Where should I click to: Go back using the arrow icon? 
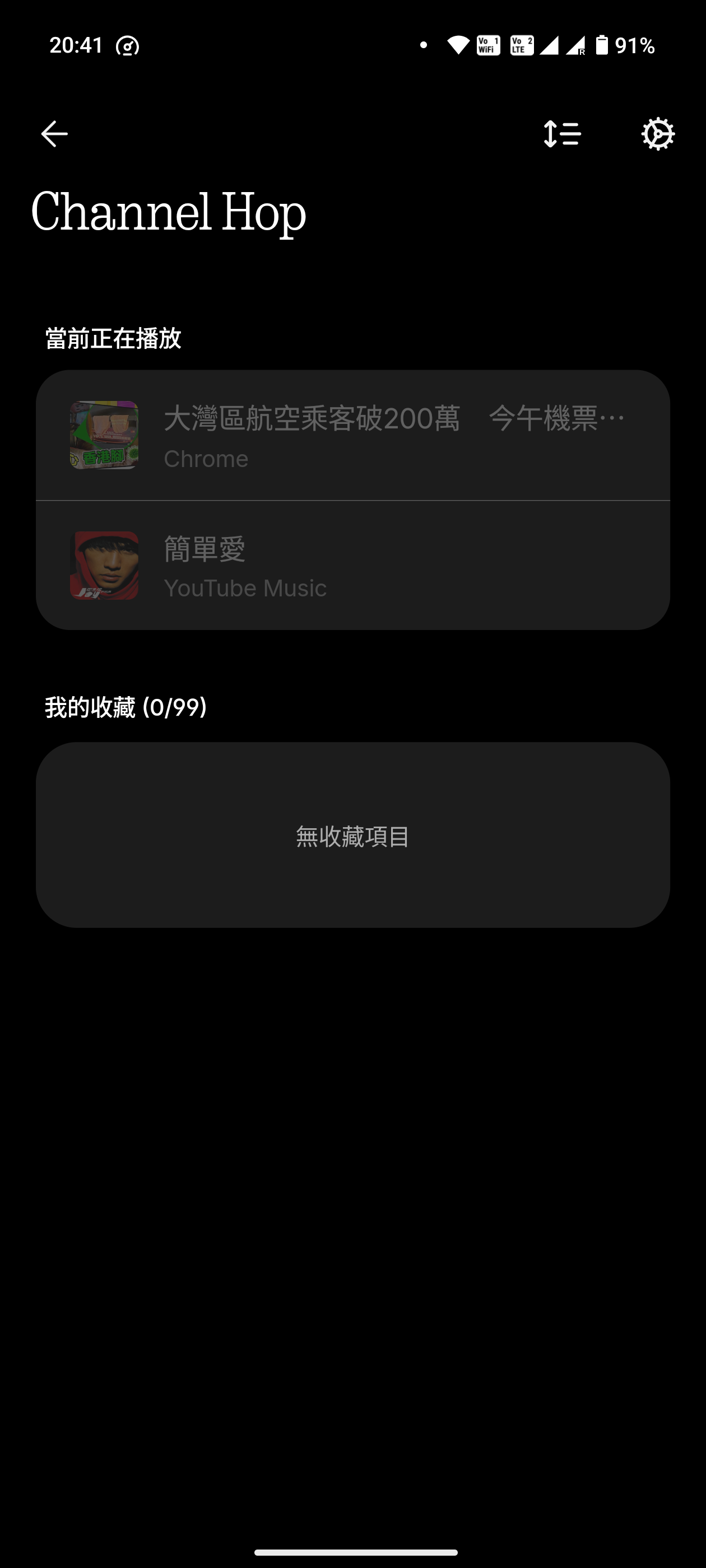click(x=54, y=134)
